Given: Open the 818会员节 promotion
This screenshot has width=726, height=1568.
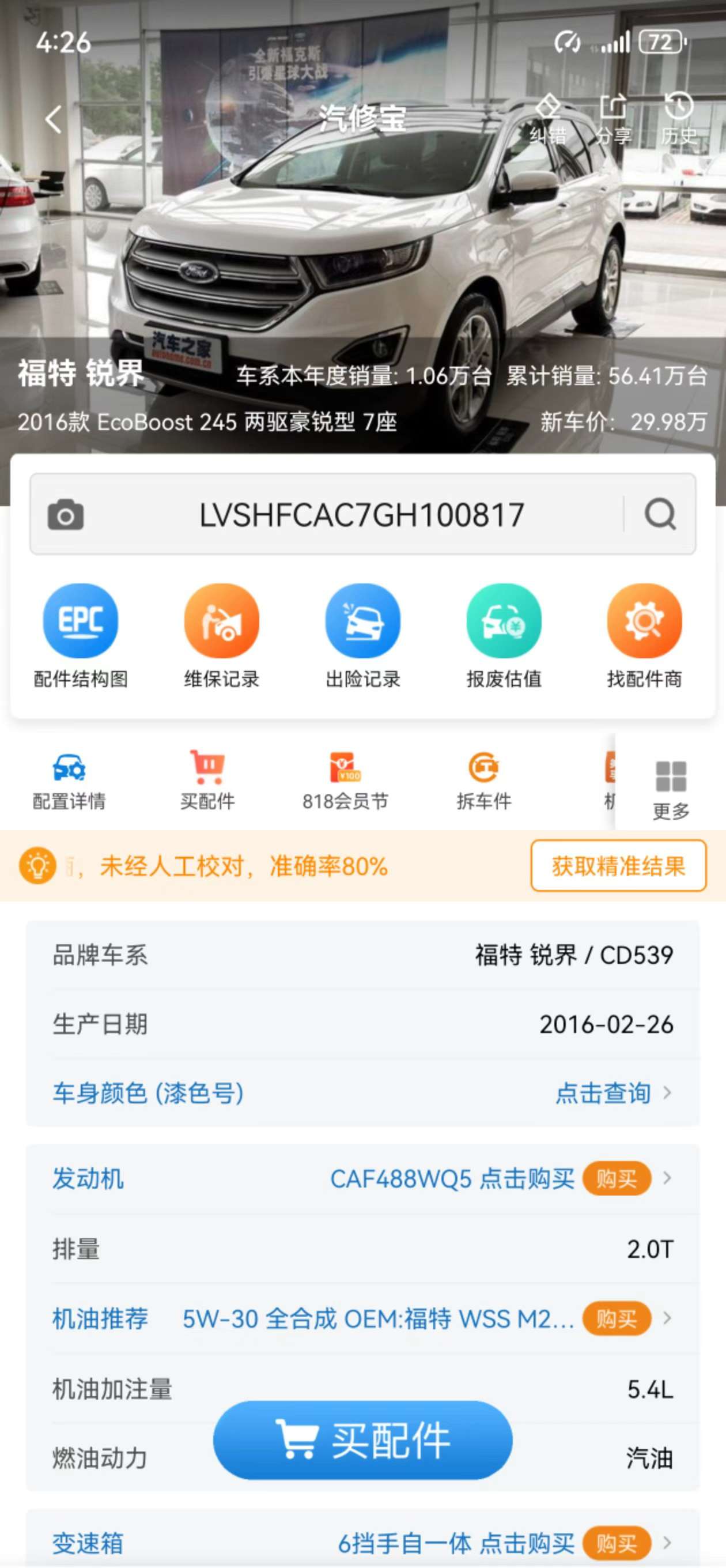Looking at the screenshot, I should (x=345, y=781).
